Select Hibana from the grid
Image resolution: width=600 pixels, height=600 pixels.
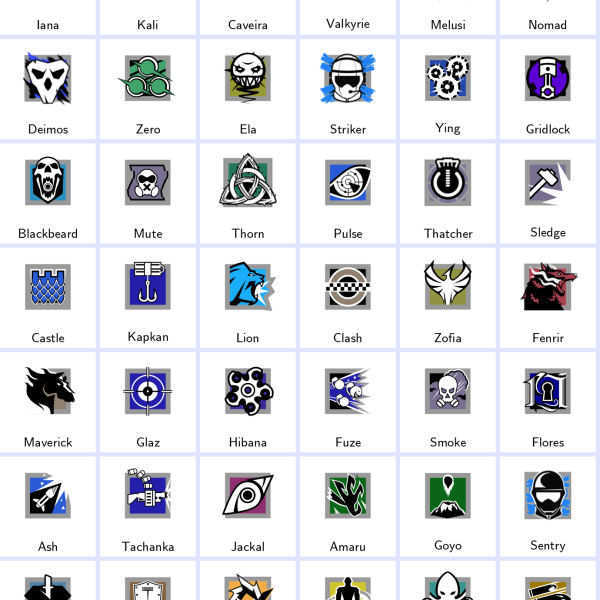(248, 402)
